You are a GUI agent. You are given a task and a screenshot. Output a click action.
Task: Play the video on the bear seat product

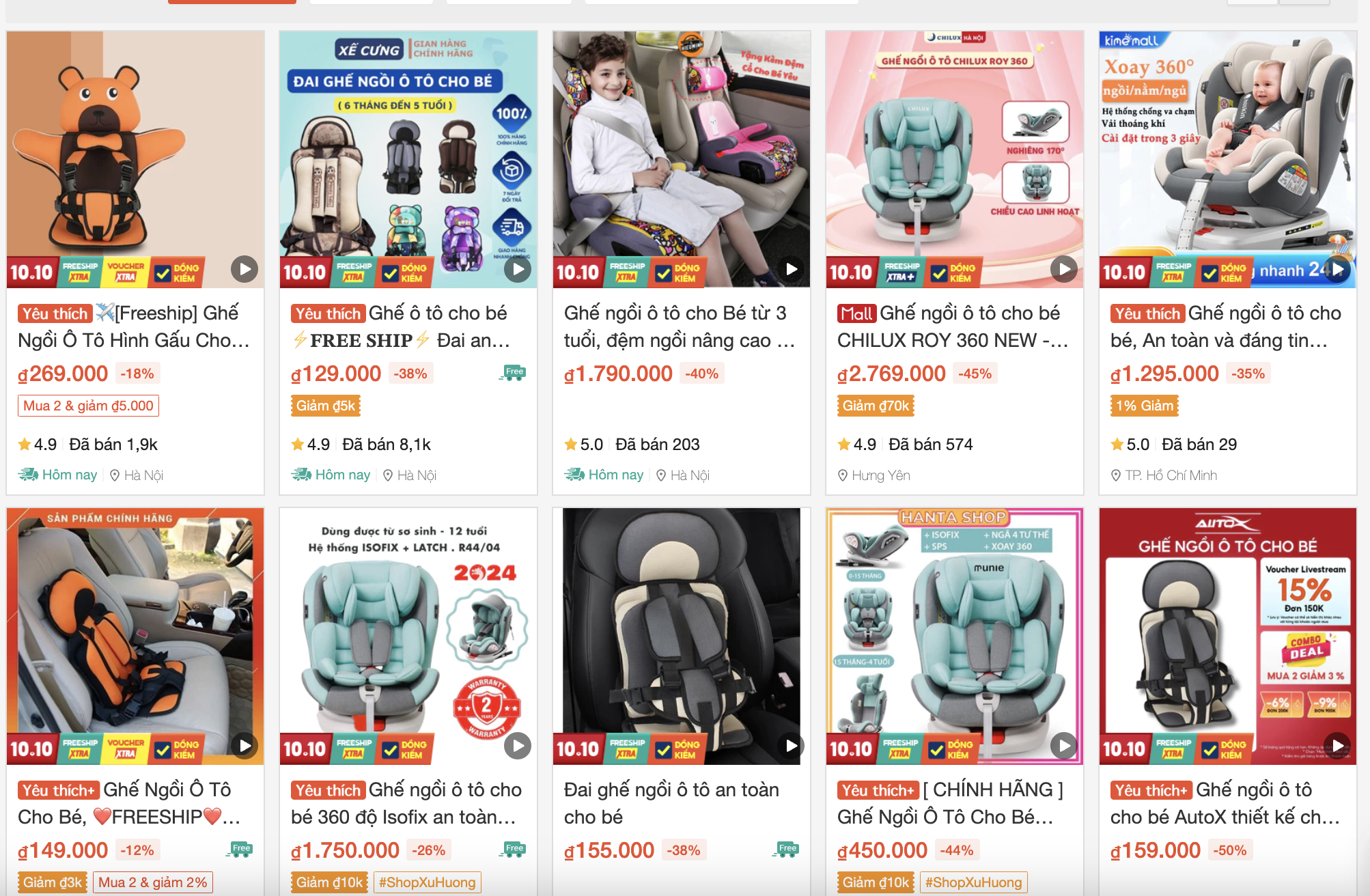(244, 269)
